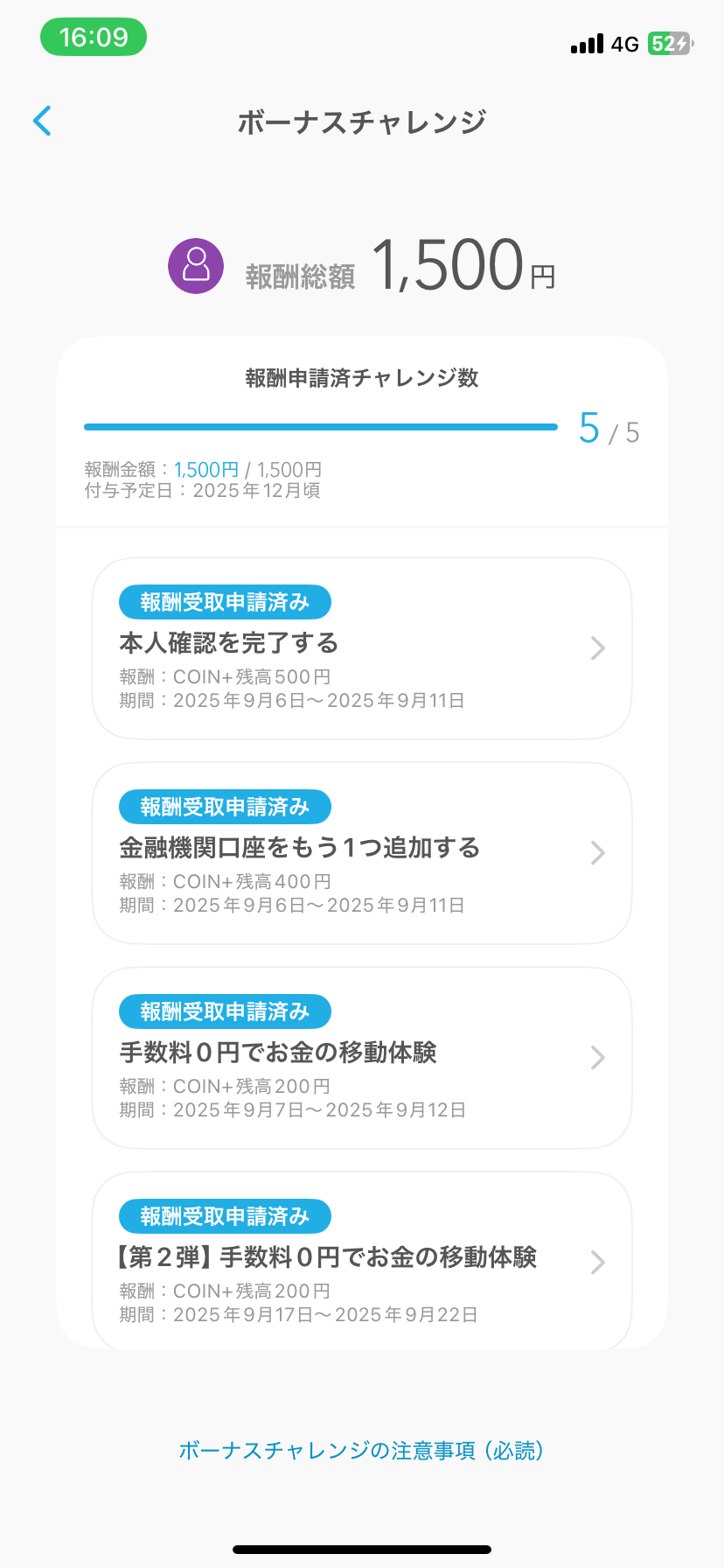Viewport: 724px width, 1568px height.
Task: Read ボーナスチャレンジの注意事項 (必読) link
Action: 361,1451
